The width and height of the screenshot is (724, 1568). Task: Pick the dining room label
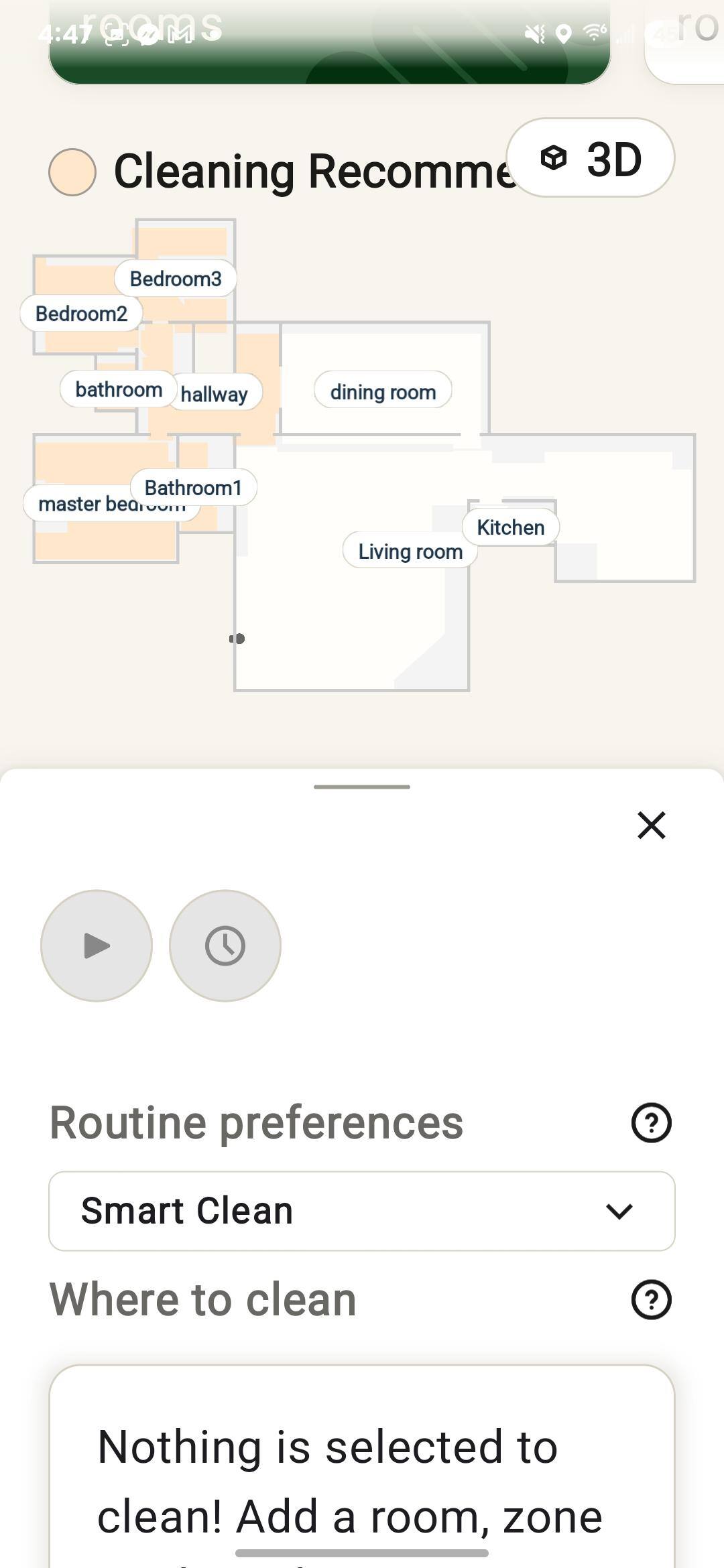pos(383,391)
